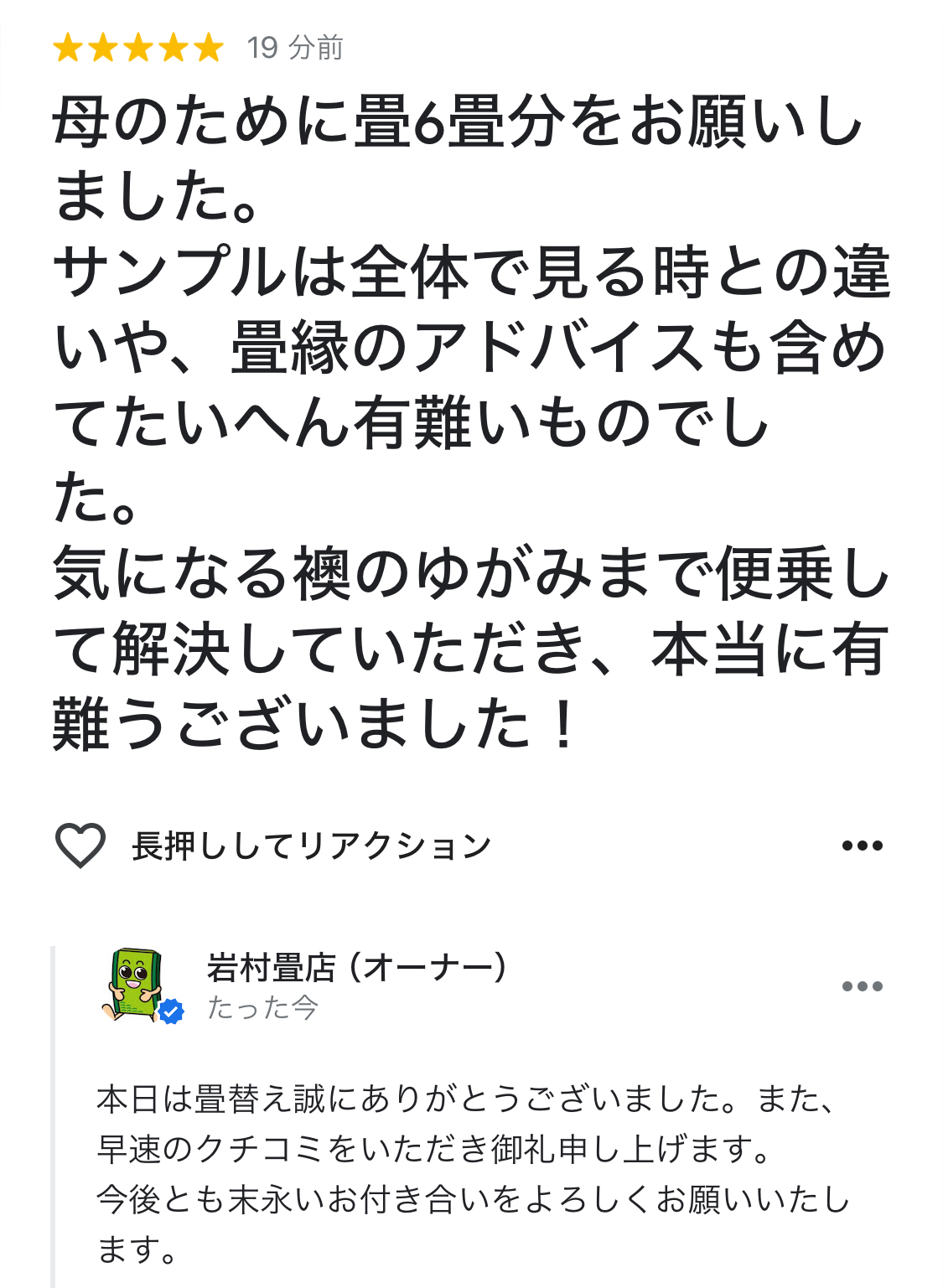Image resolution: width=943 pixels, height=1288 pixels.
Task: Open options for 岩村畳店 owner reply
Action: tap(862, 986)
